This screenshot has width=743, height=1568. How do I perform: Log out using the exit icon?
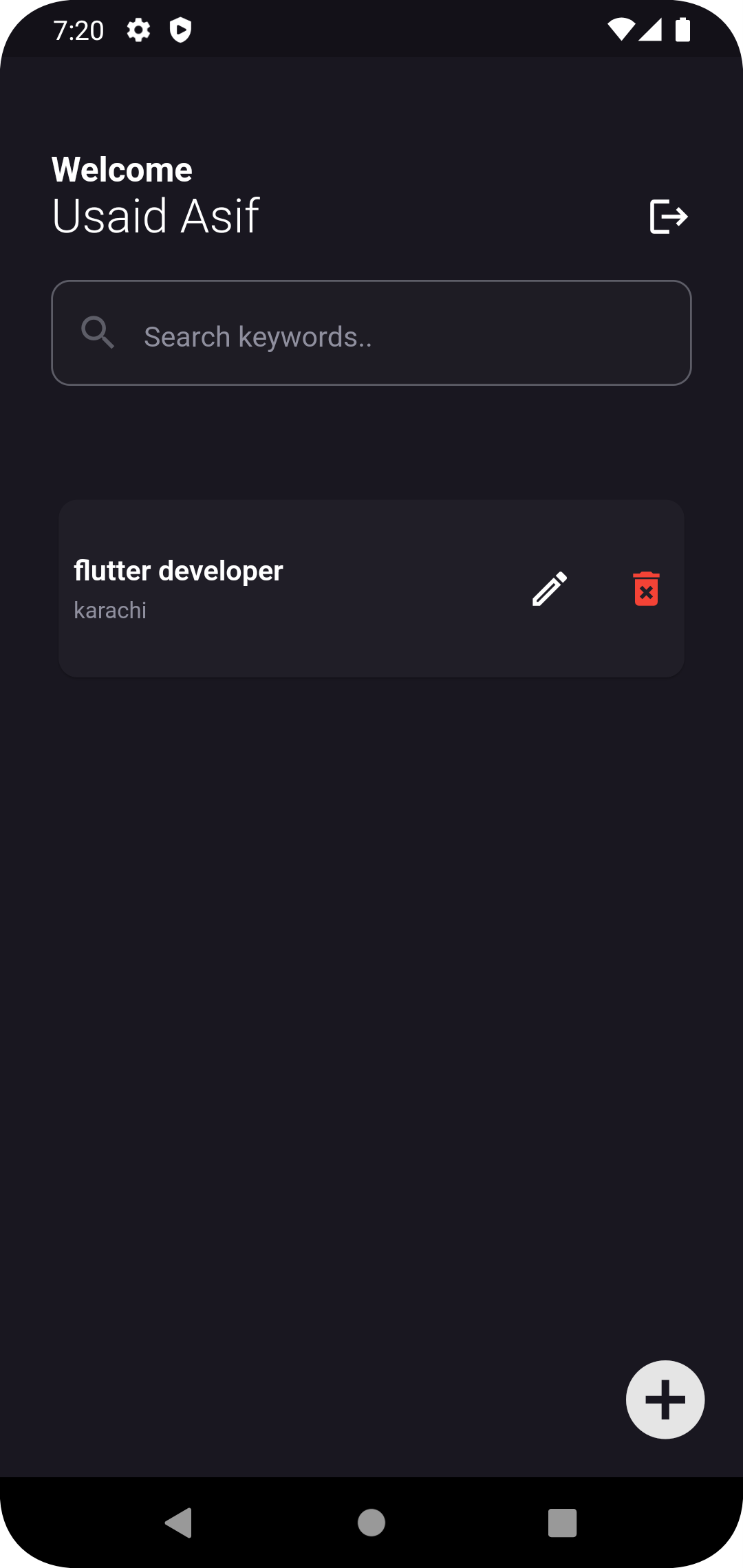click(668, 217)
